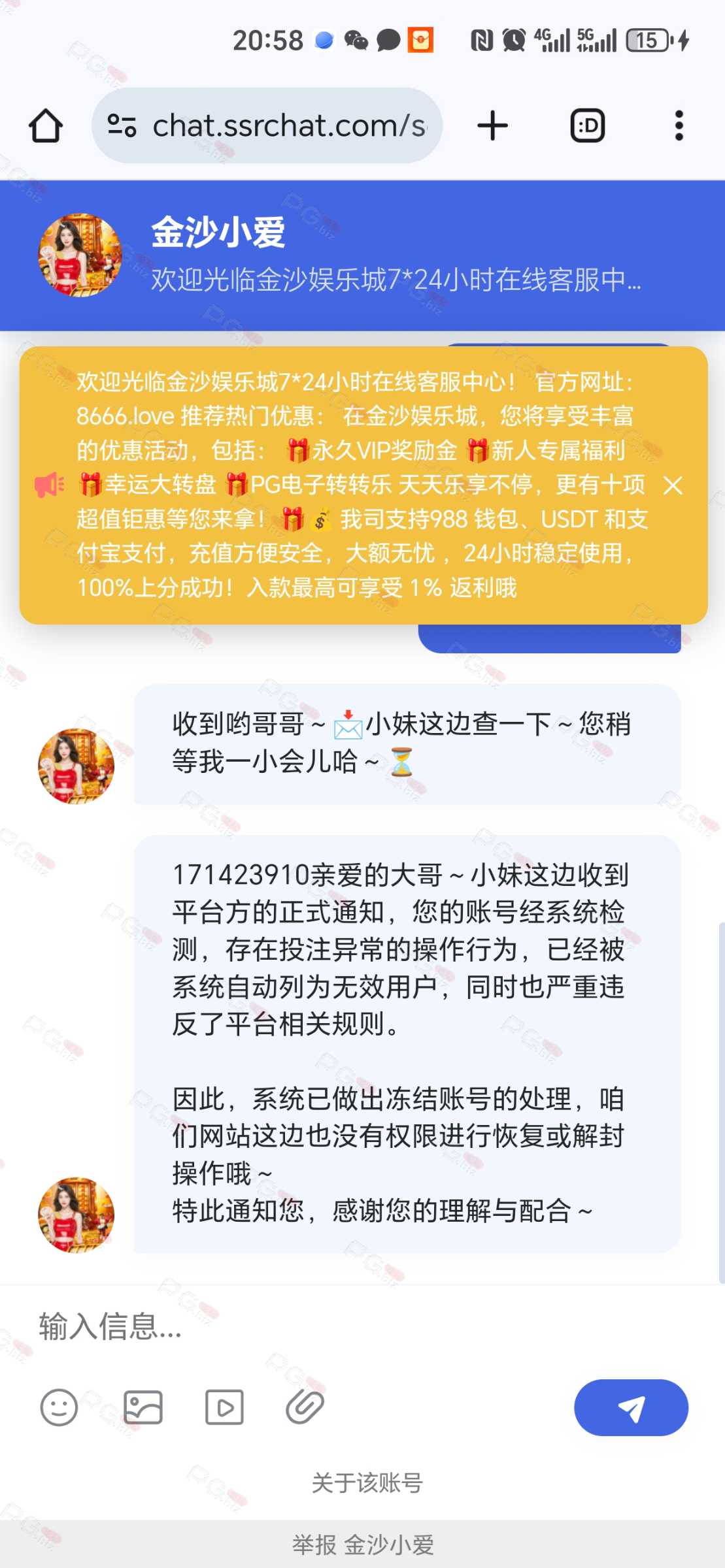The height and width of the screenshot is (1568, 725).
Task: Tap the chat.ssrchat.com address bar
Action: click(267, 125)
